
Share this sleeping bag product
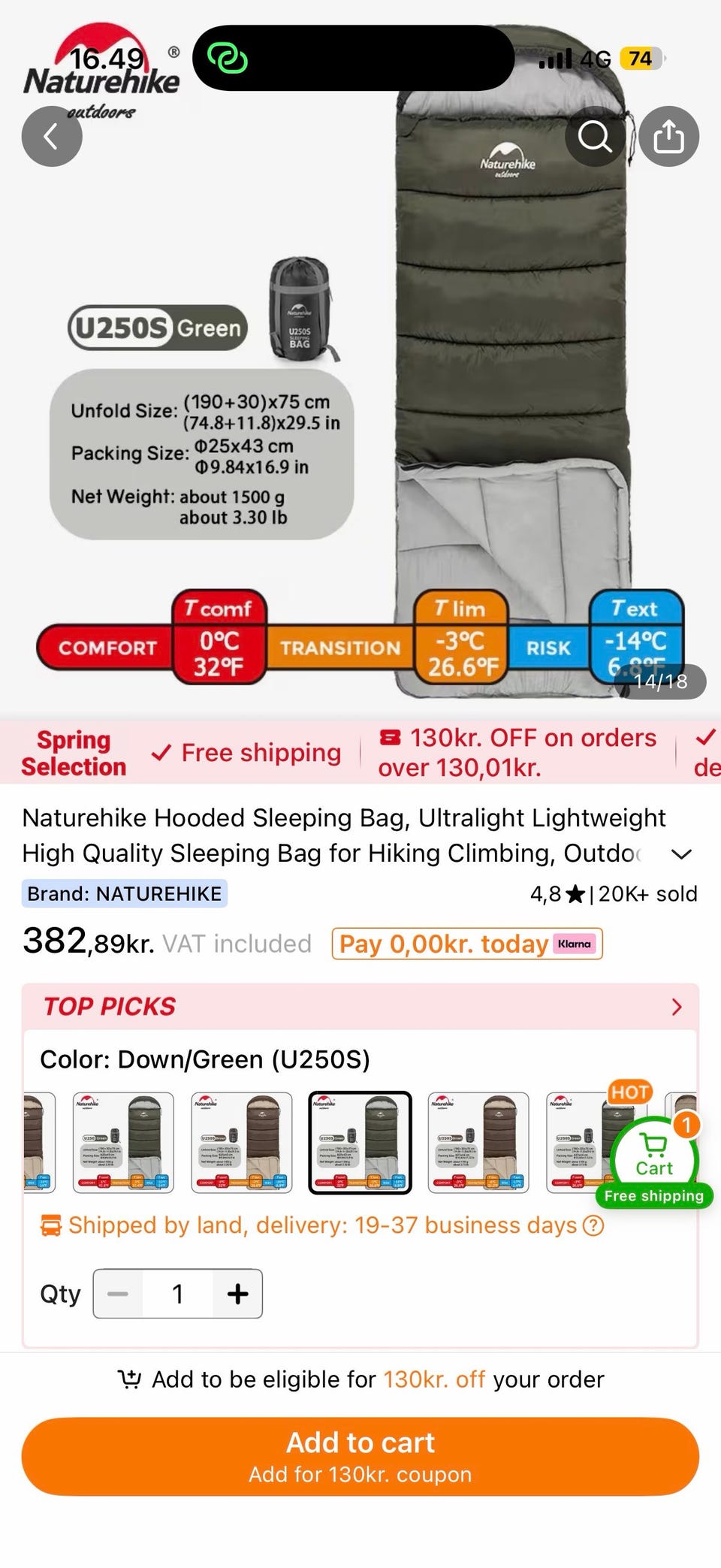[x=668, y=136]
